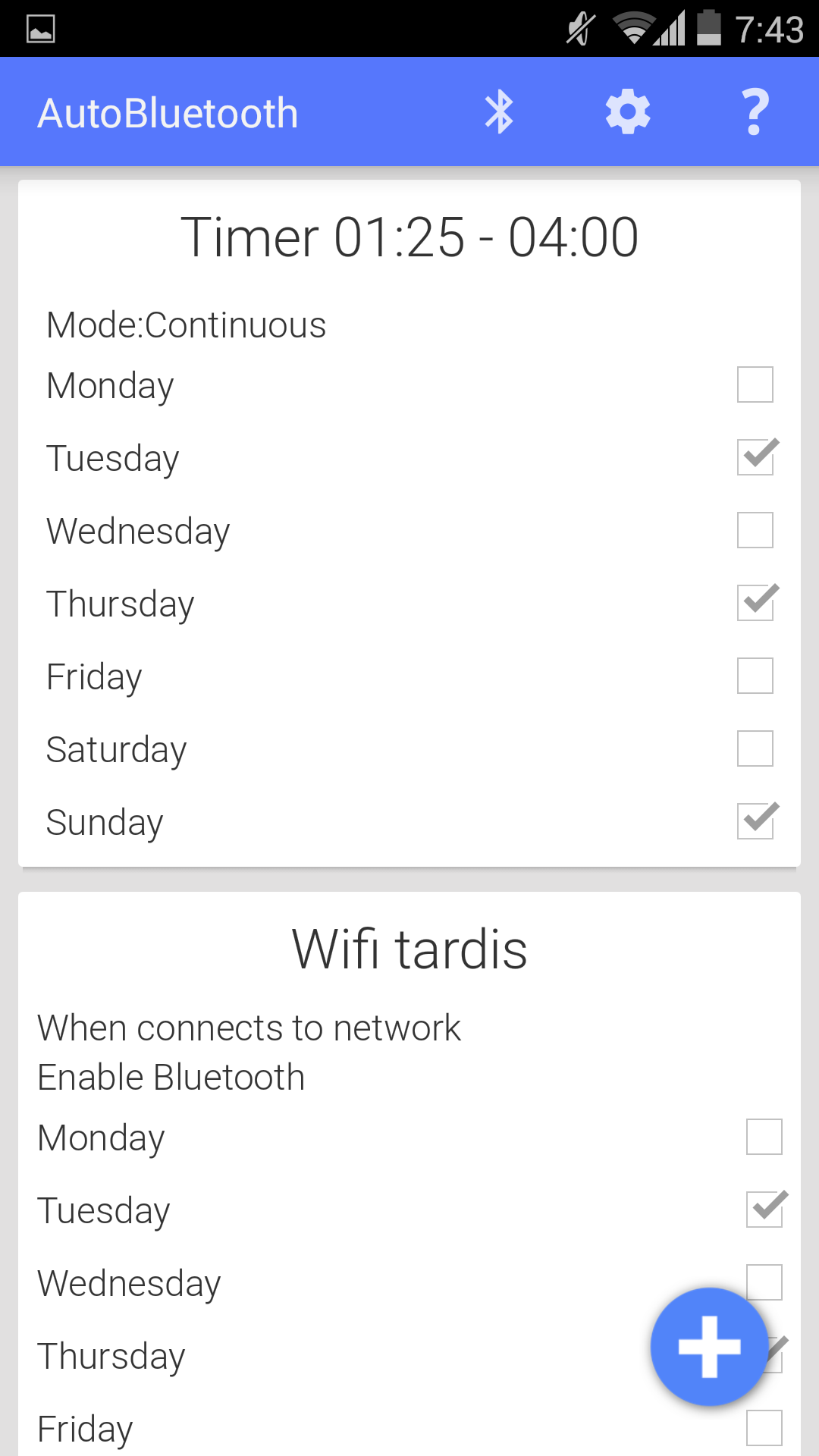Image resolution: width=819 pixels, height=1456 pixels.
Task: Select the Mode:Continuous setting
Action: coord(187,325)
